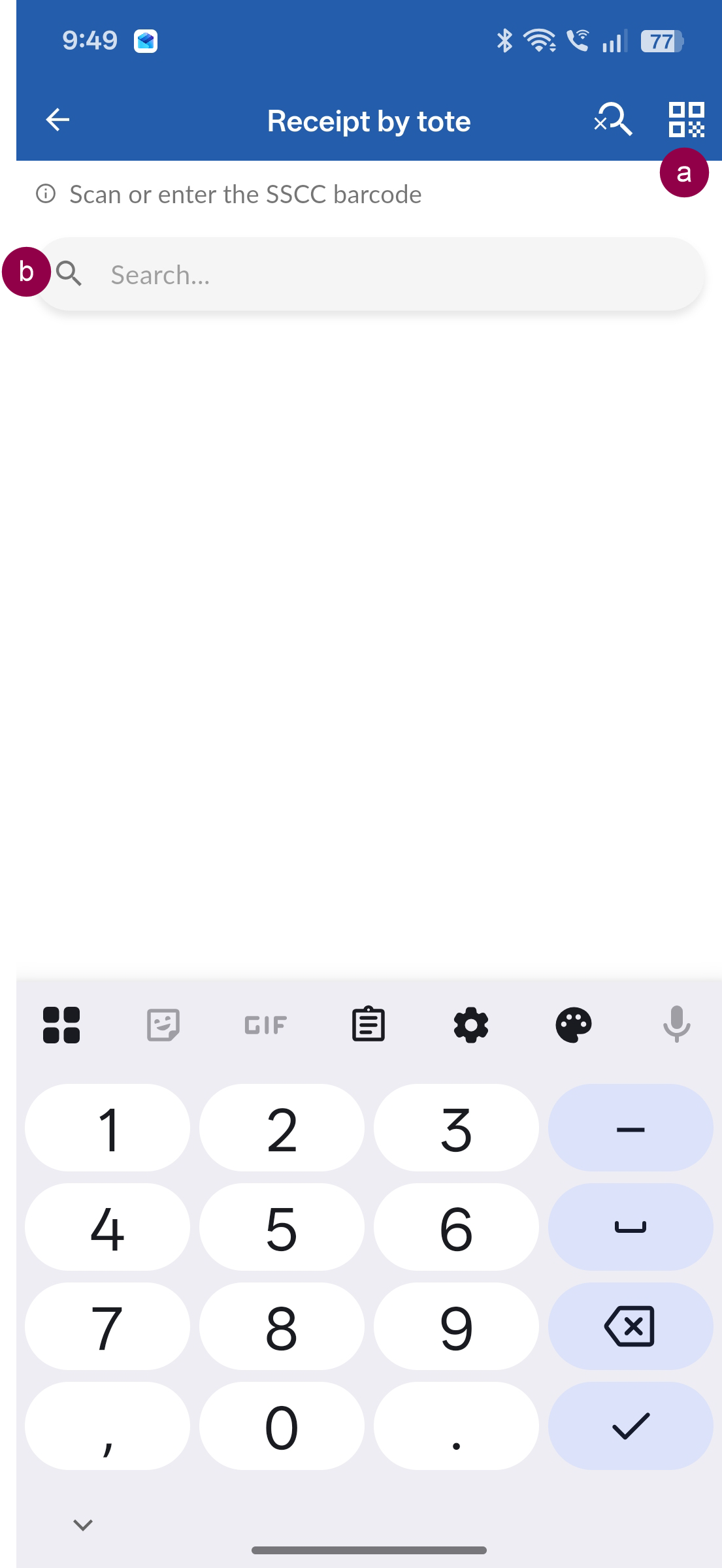Image resolution: width=722 pixels, height=1568 pixels.
Task: Hide the keyboard with the down chevron
Action: point(83,1525)
